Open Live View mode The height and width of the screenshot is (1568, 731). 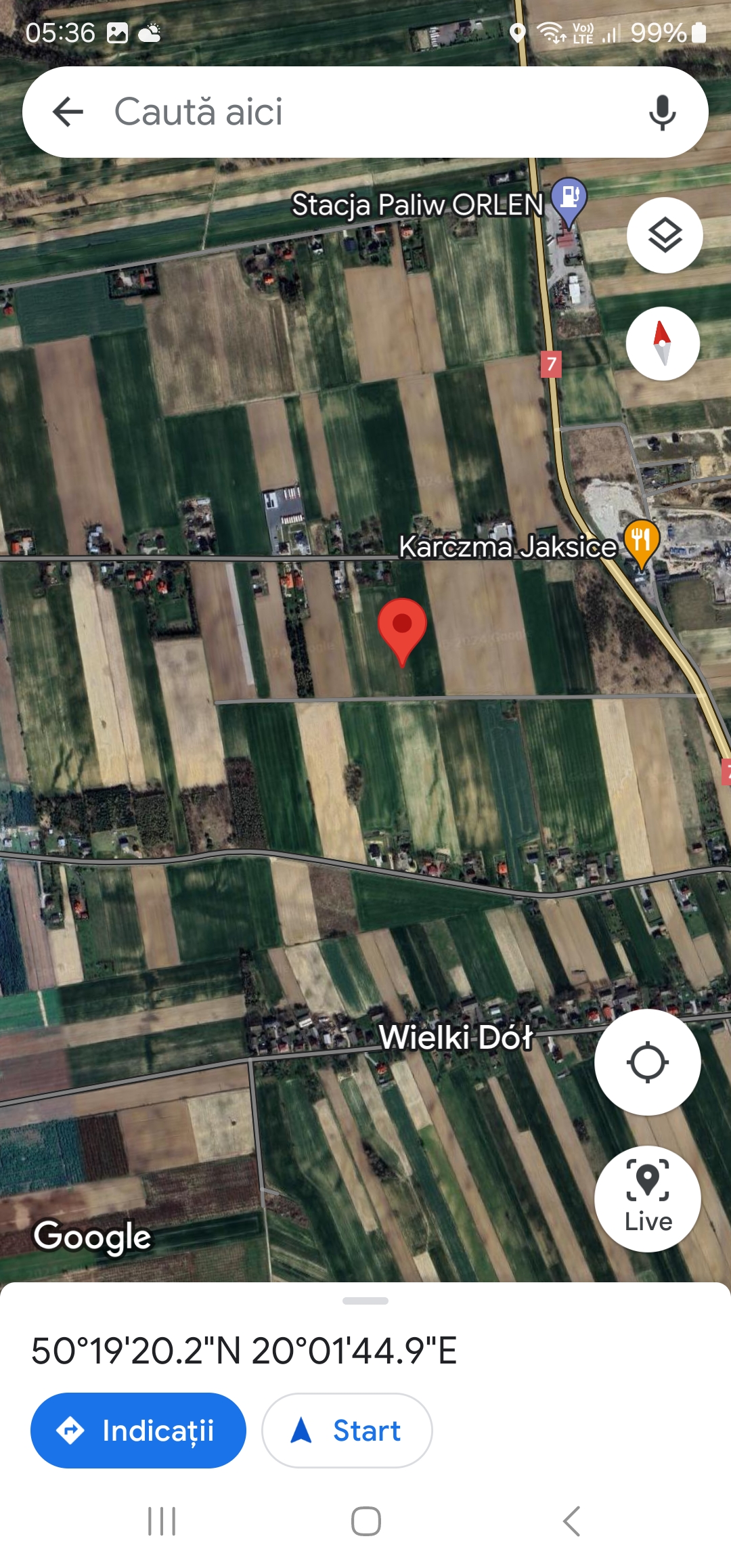(647, 1198)
